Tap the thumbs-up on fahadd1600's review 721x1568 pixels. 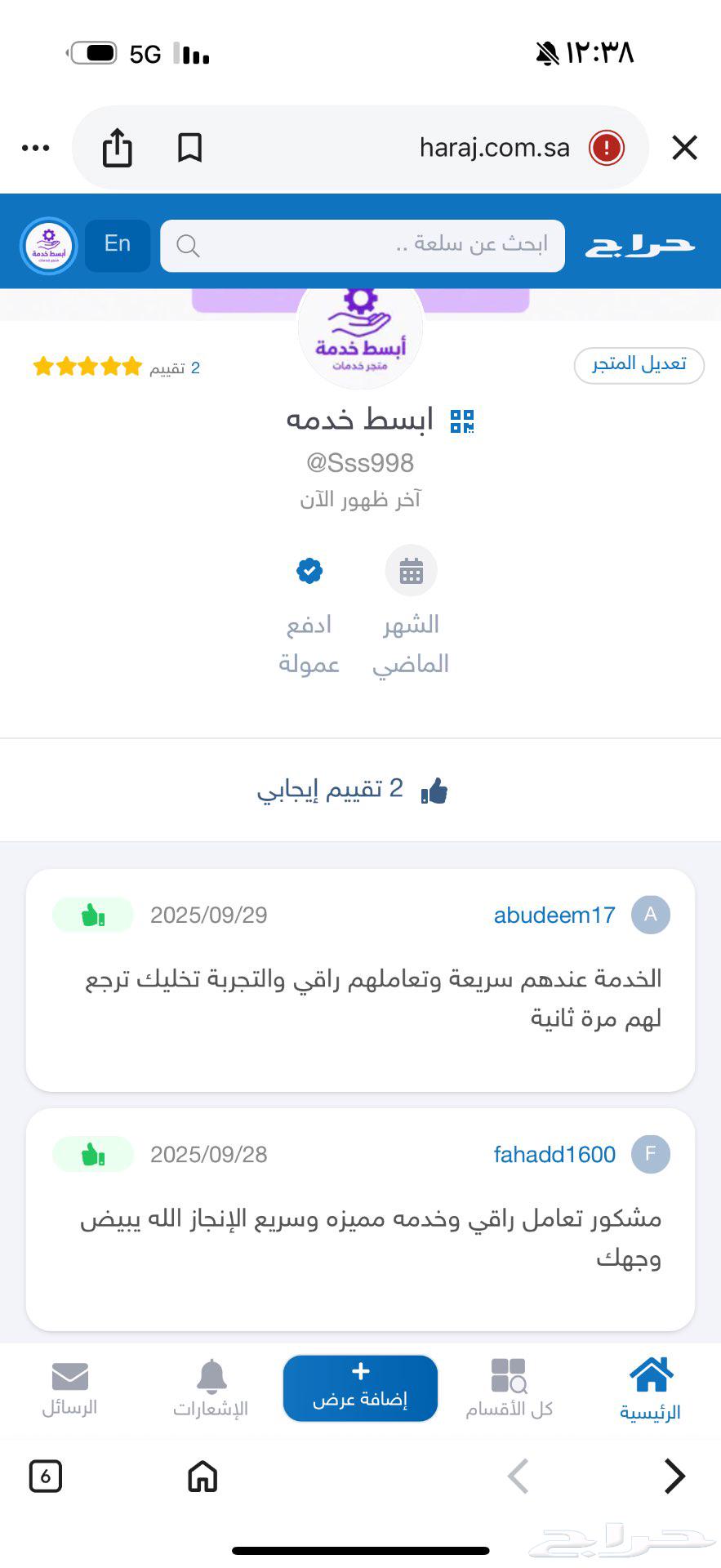point(92,1154)
